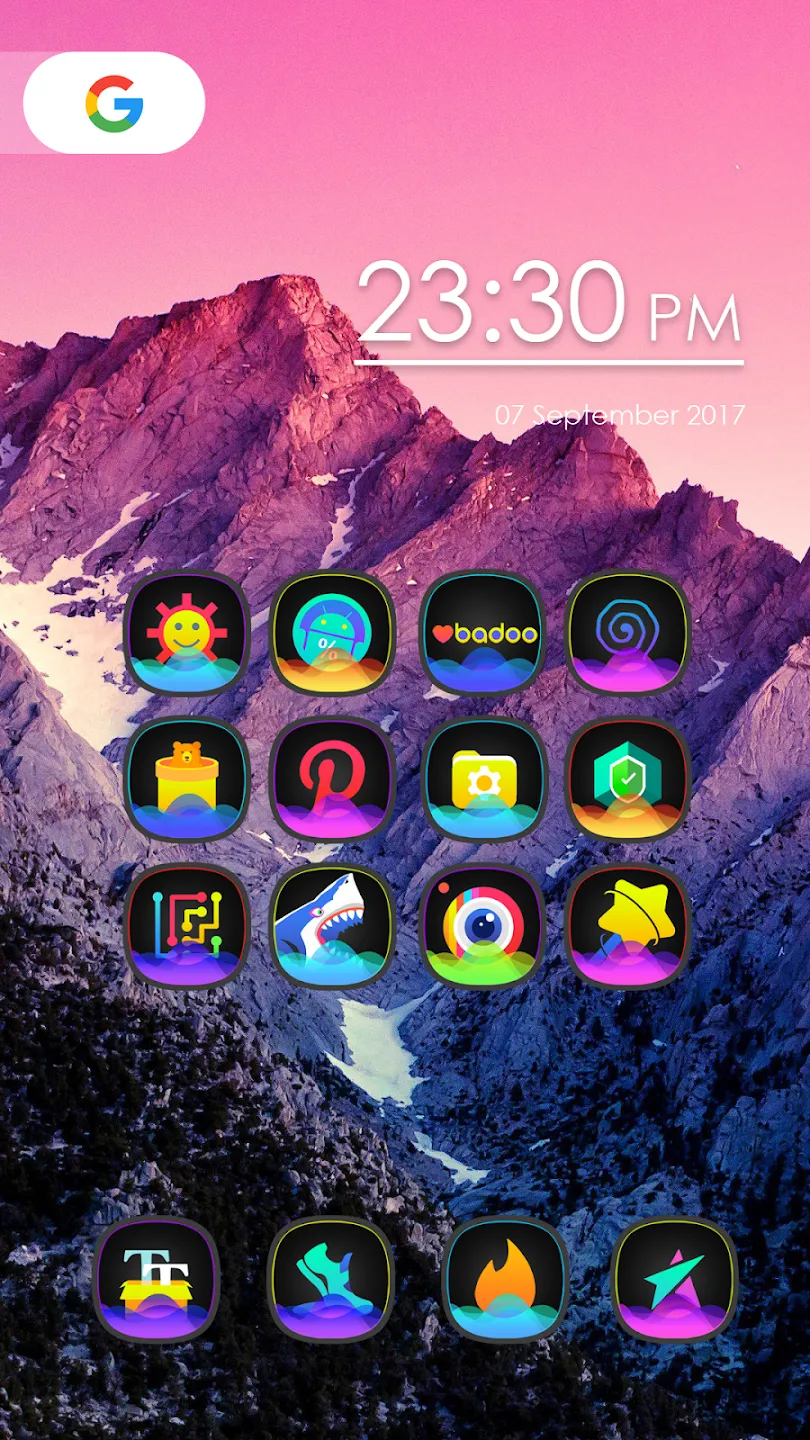Open the Google search pill
The width and height of the screenshot is (810, 1440).
[x=114, y=103]
